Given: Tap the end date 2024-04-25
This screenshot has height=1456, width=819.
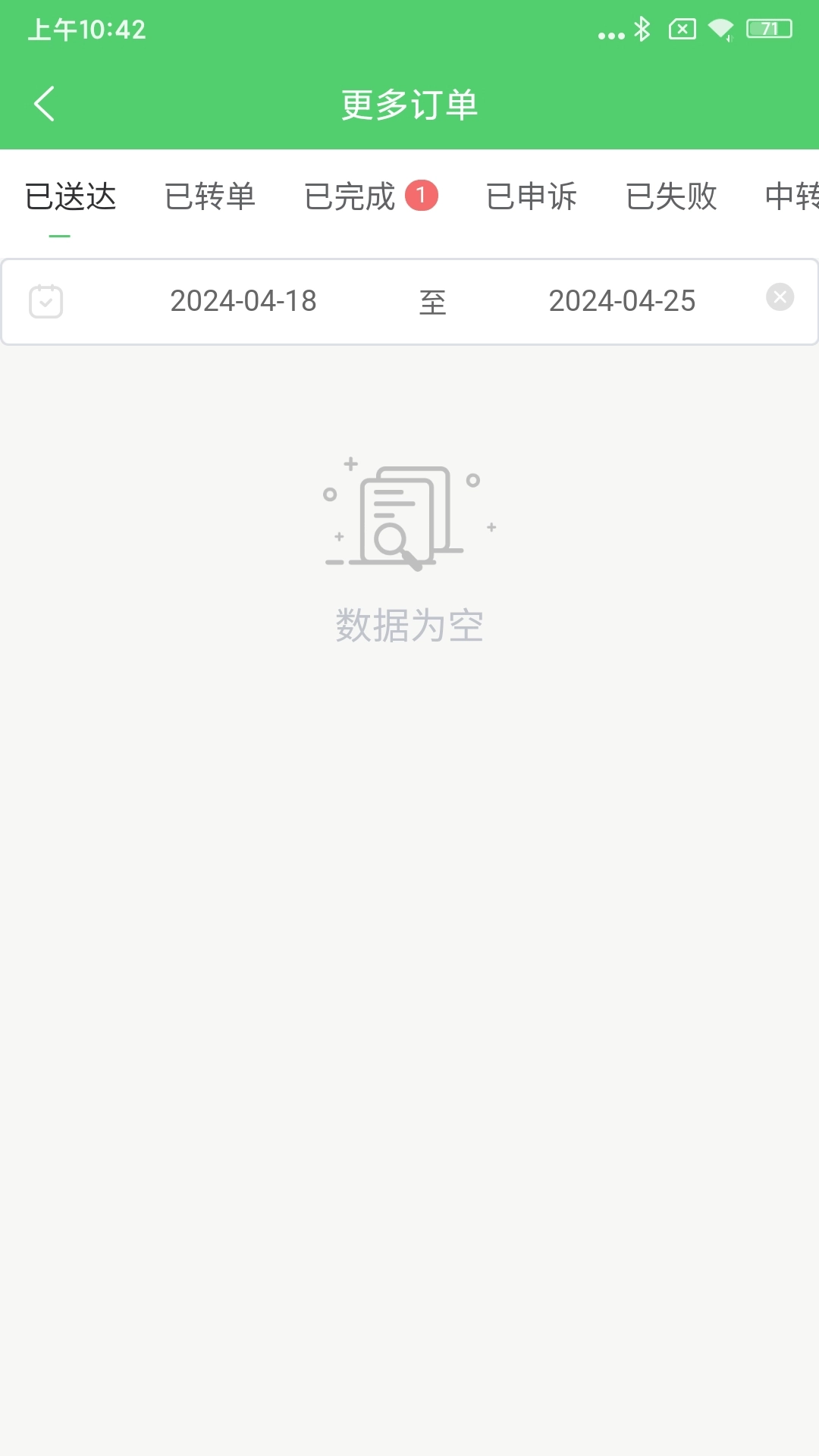Looking at the screenshot, I should 622,301.
